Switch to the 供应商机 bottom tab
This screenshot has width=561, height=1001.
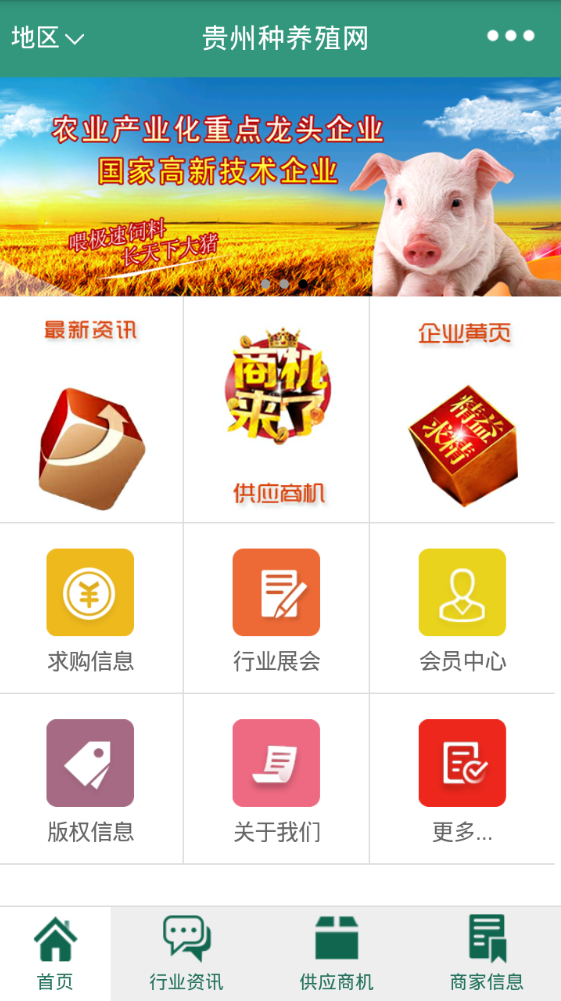[x=336, y=954]
